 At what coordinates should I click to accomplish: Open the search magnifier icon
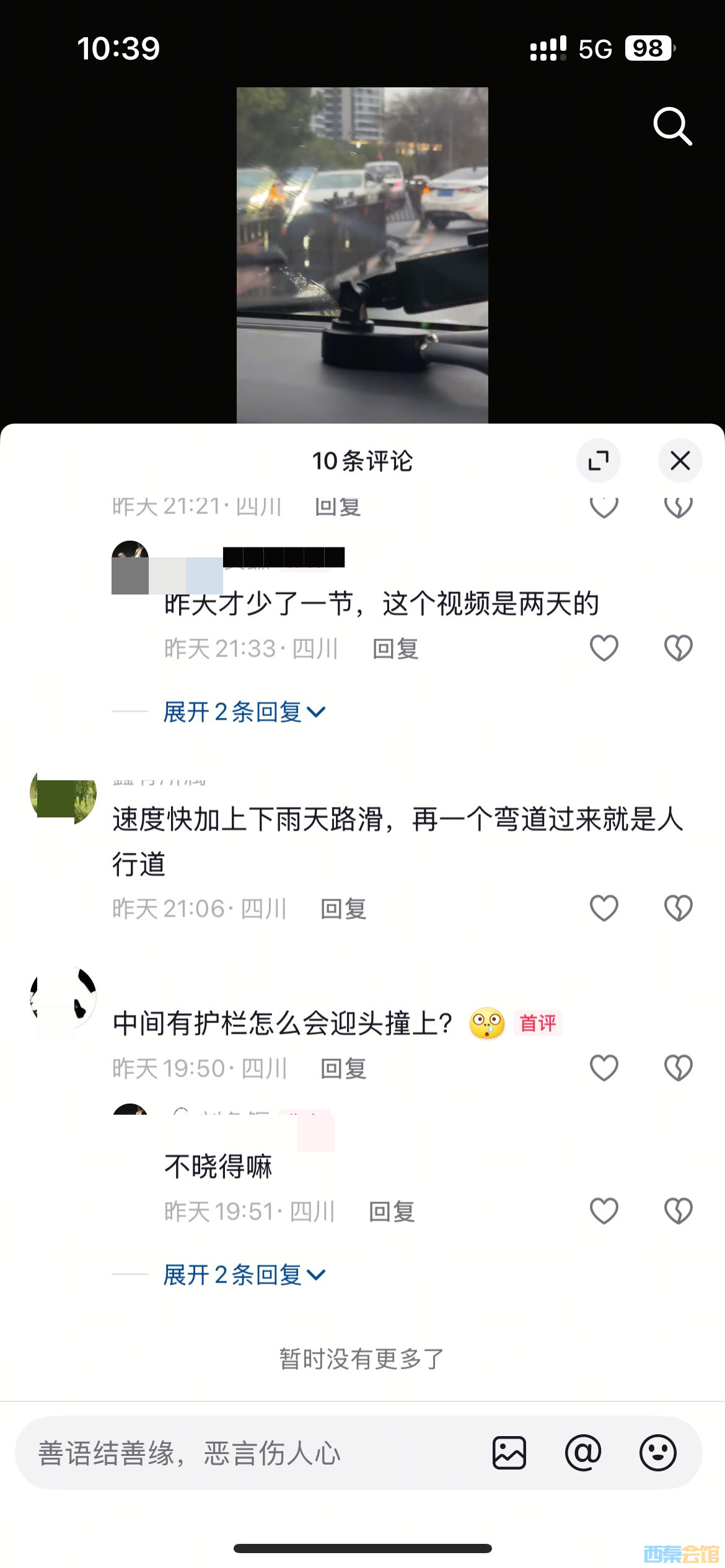pos(672,126)
